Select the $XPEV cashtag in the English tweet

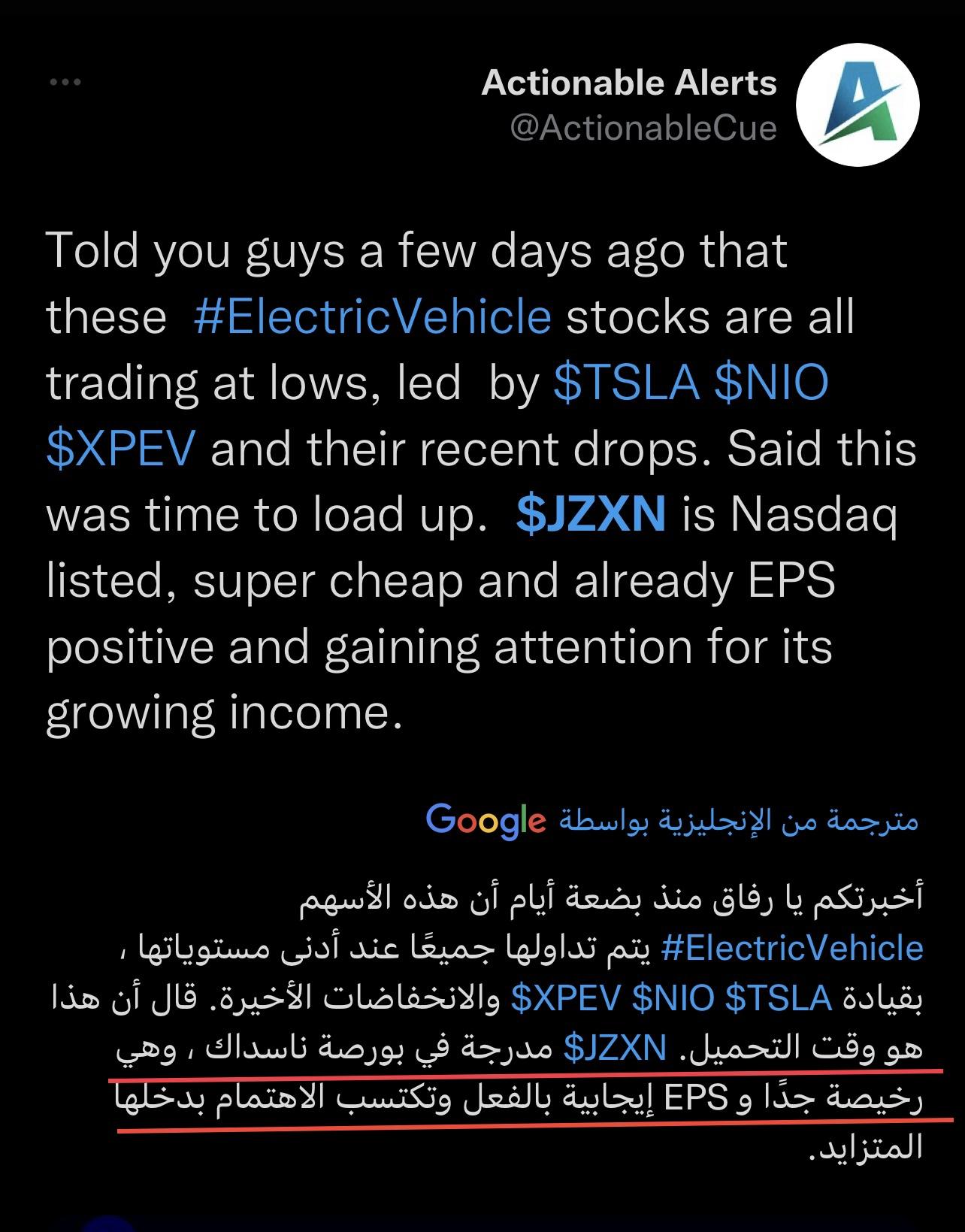click(x=121, y=449)
